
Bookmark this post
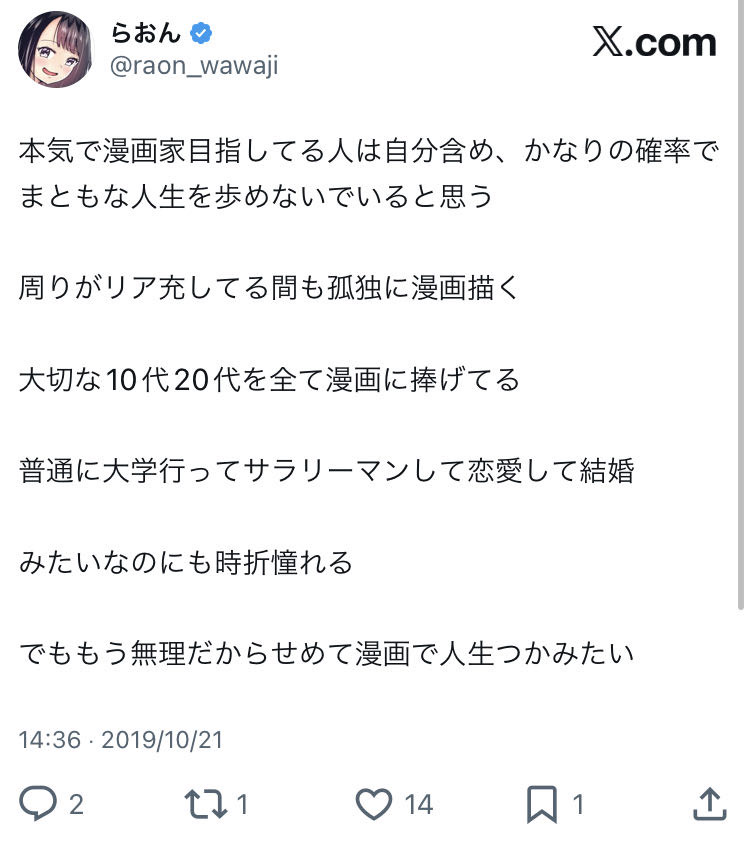click(542, 803)
